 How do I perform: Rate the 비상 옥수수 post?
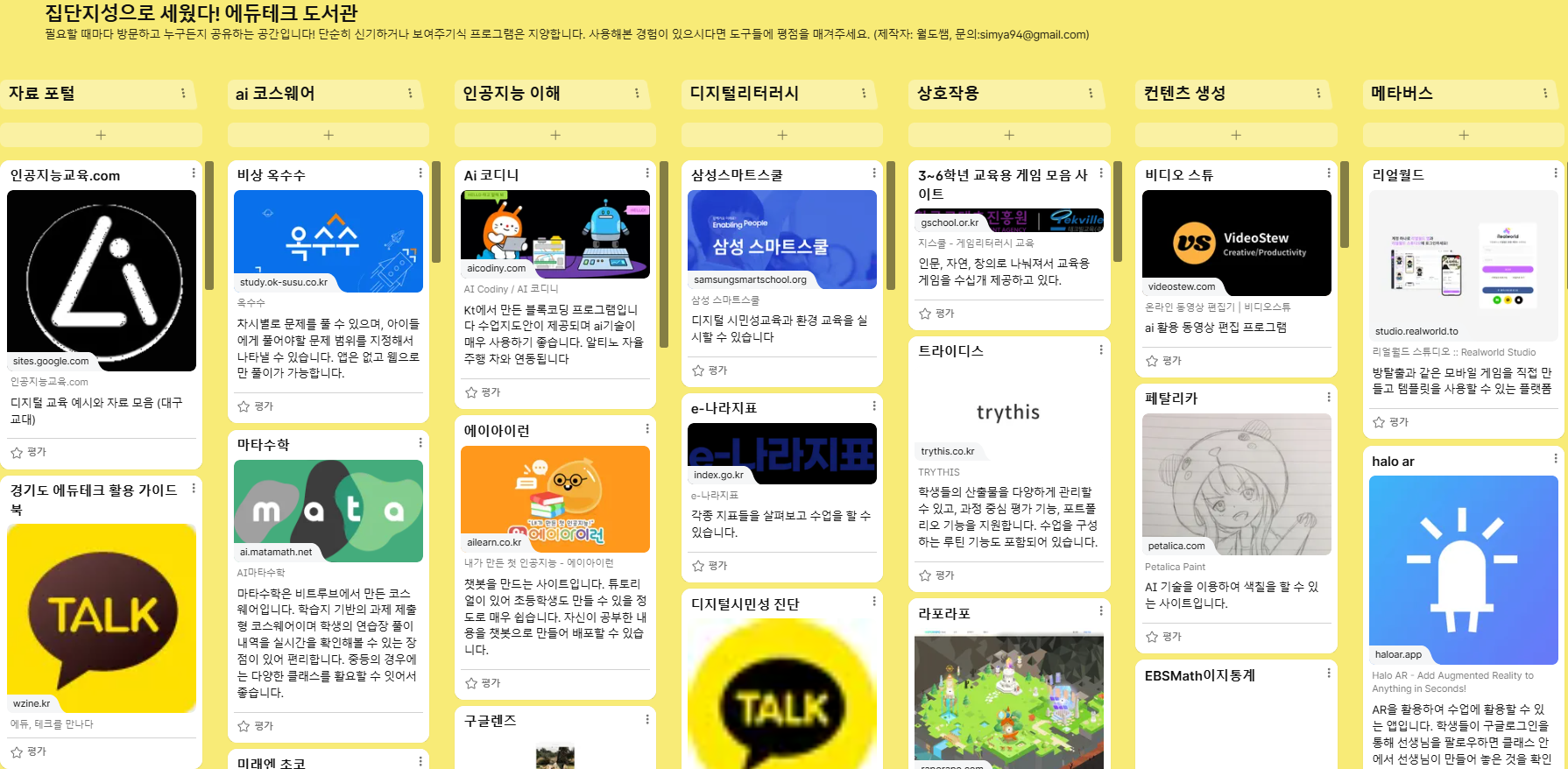coord(256,406)
